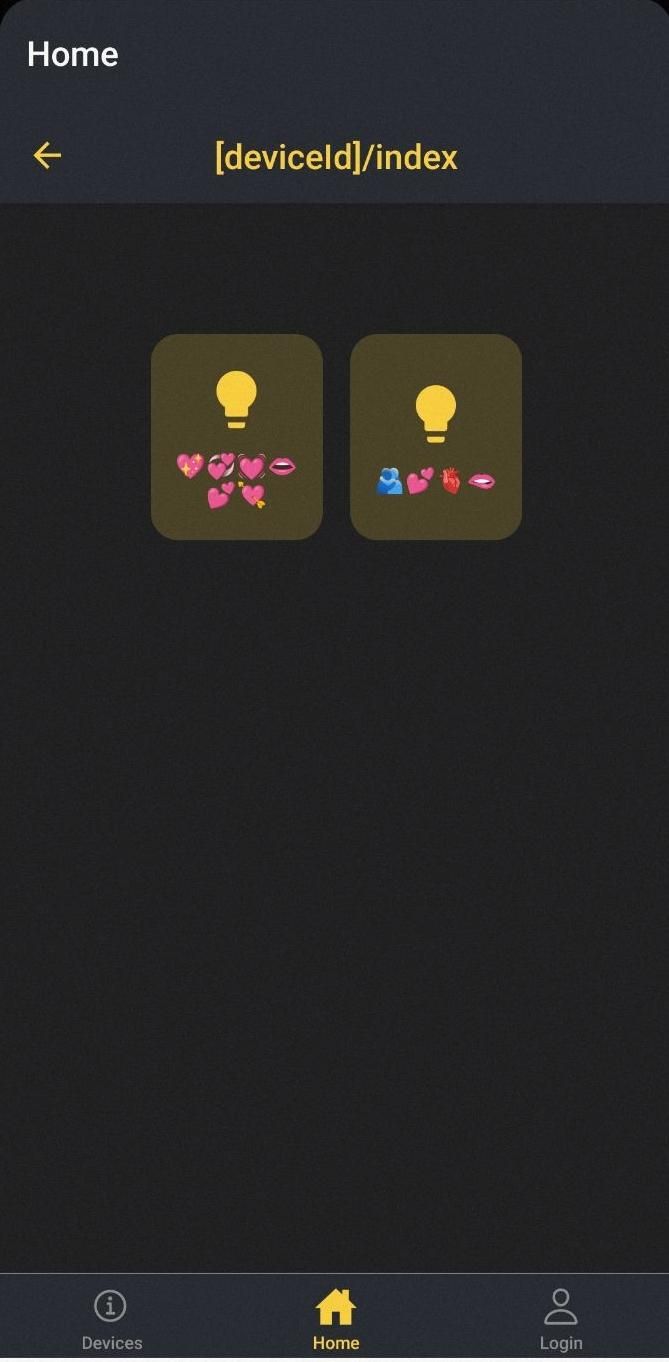Switch to the Home tab
Image resolution: width=669 pixels, height=1362 pixels.
[x=335, y=1319]
